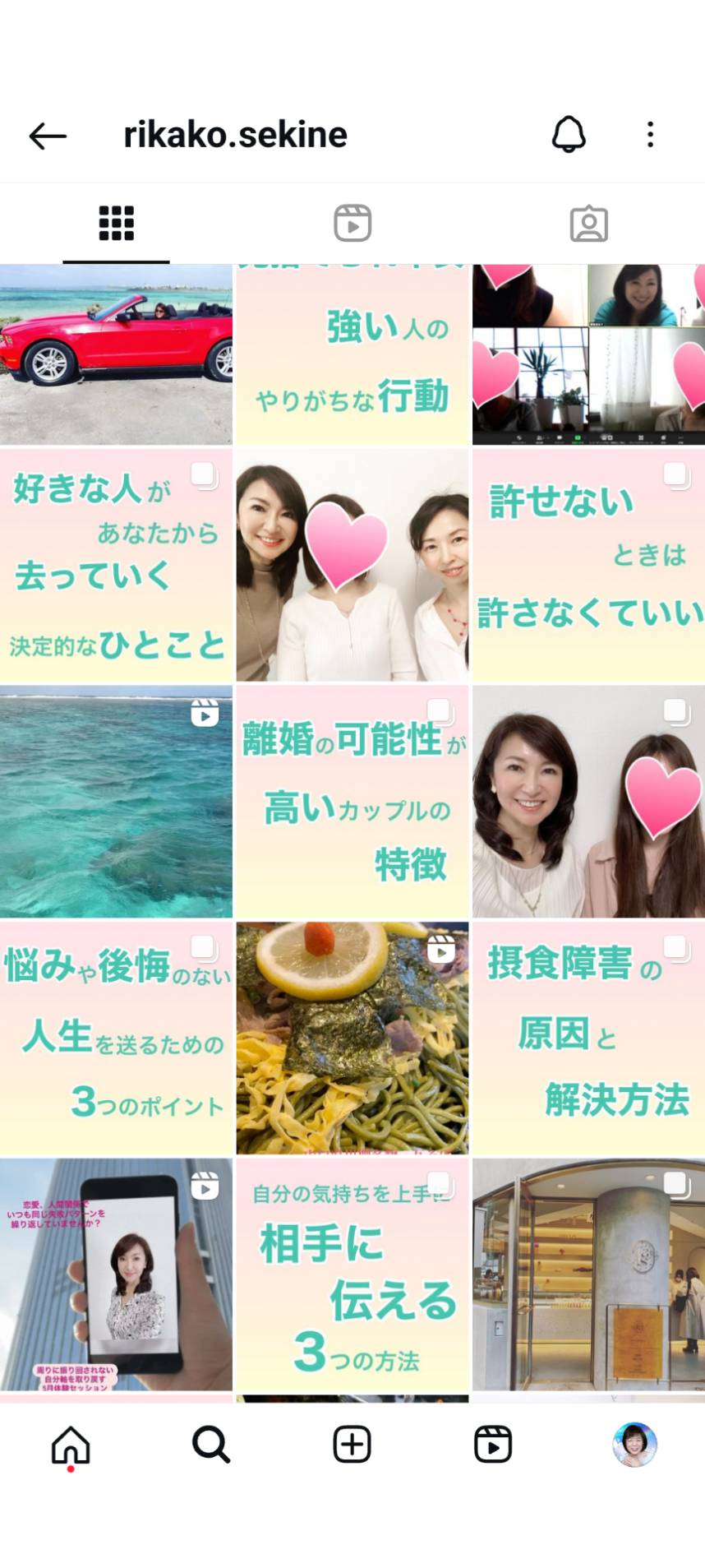Viewport: 705px width, 1568px height.
Task: Open the notifications bell for rikako.sekine
Action: coord(569,134)
